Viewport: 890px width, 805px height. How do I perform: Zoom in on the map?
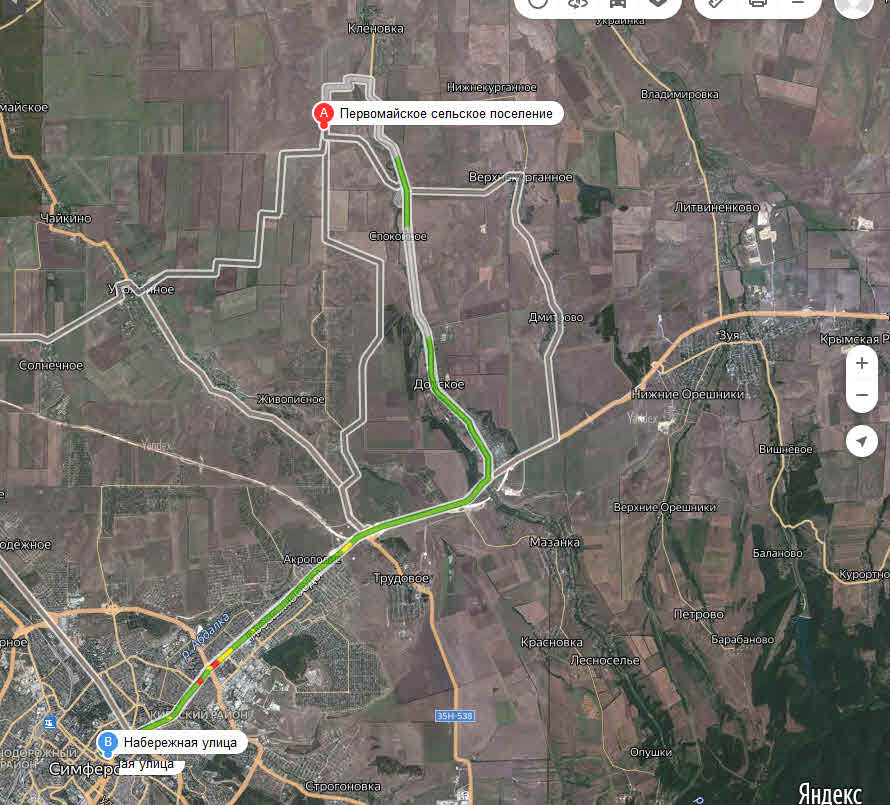tap(861, 364)
